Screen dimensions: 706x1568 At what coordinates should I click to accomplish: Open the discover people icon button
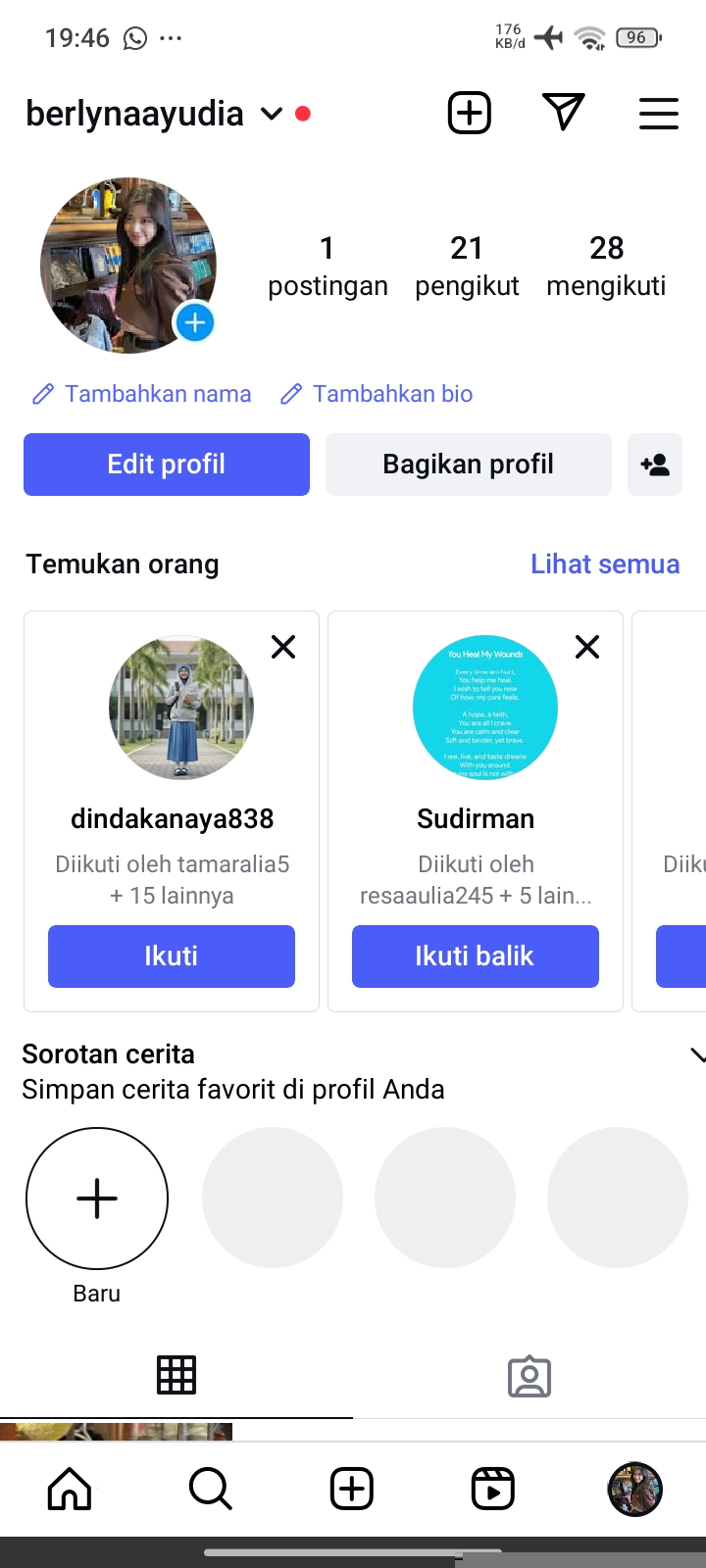(655, 465)
